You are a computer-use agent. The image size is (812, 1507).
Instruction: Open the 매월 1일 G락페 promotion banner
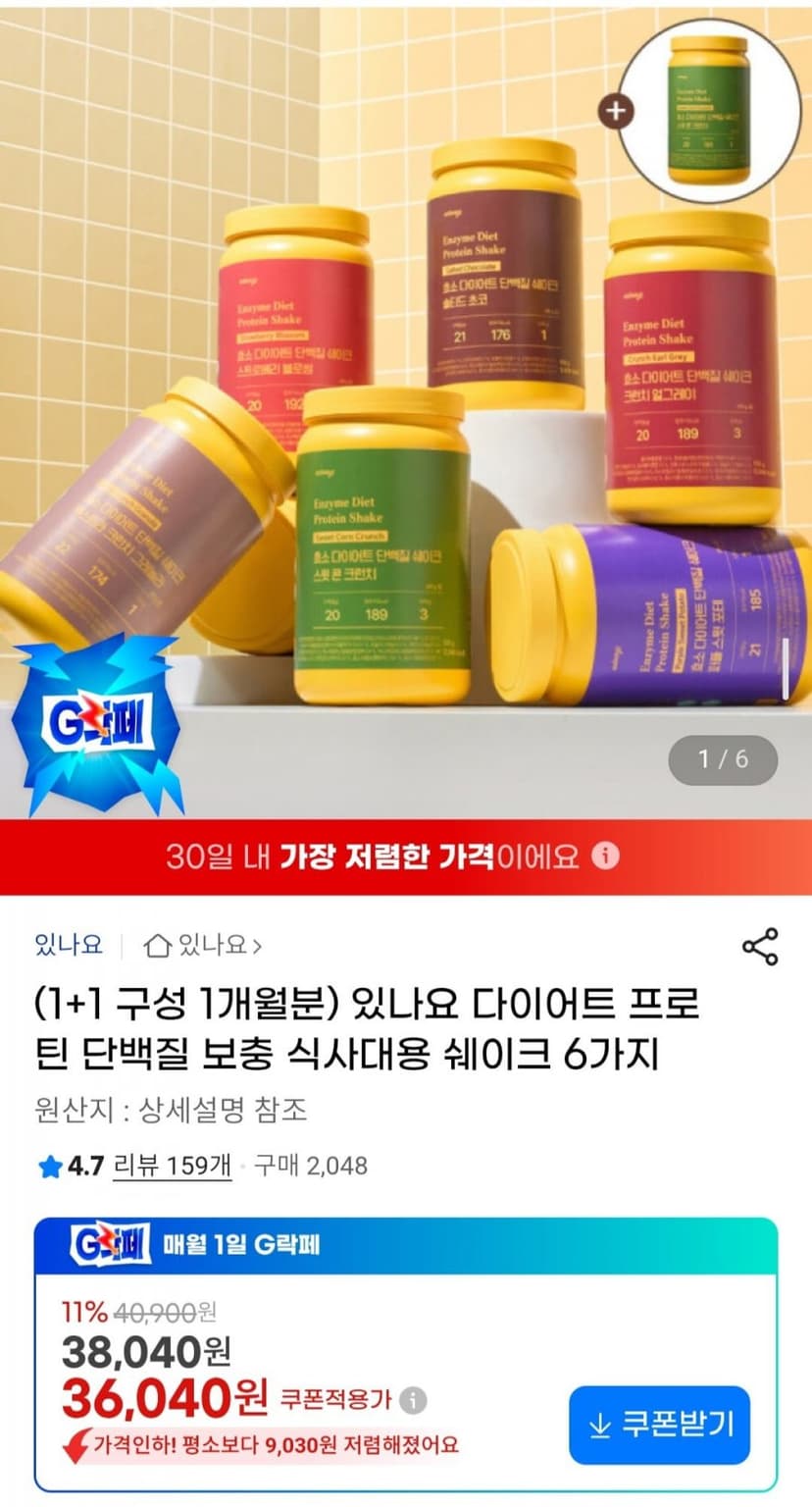(x=406, y=1245)
